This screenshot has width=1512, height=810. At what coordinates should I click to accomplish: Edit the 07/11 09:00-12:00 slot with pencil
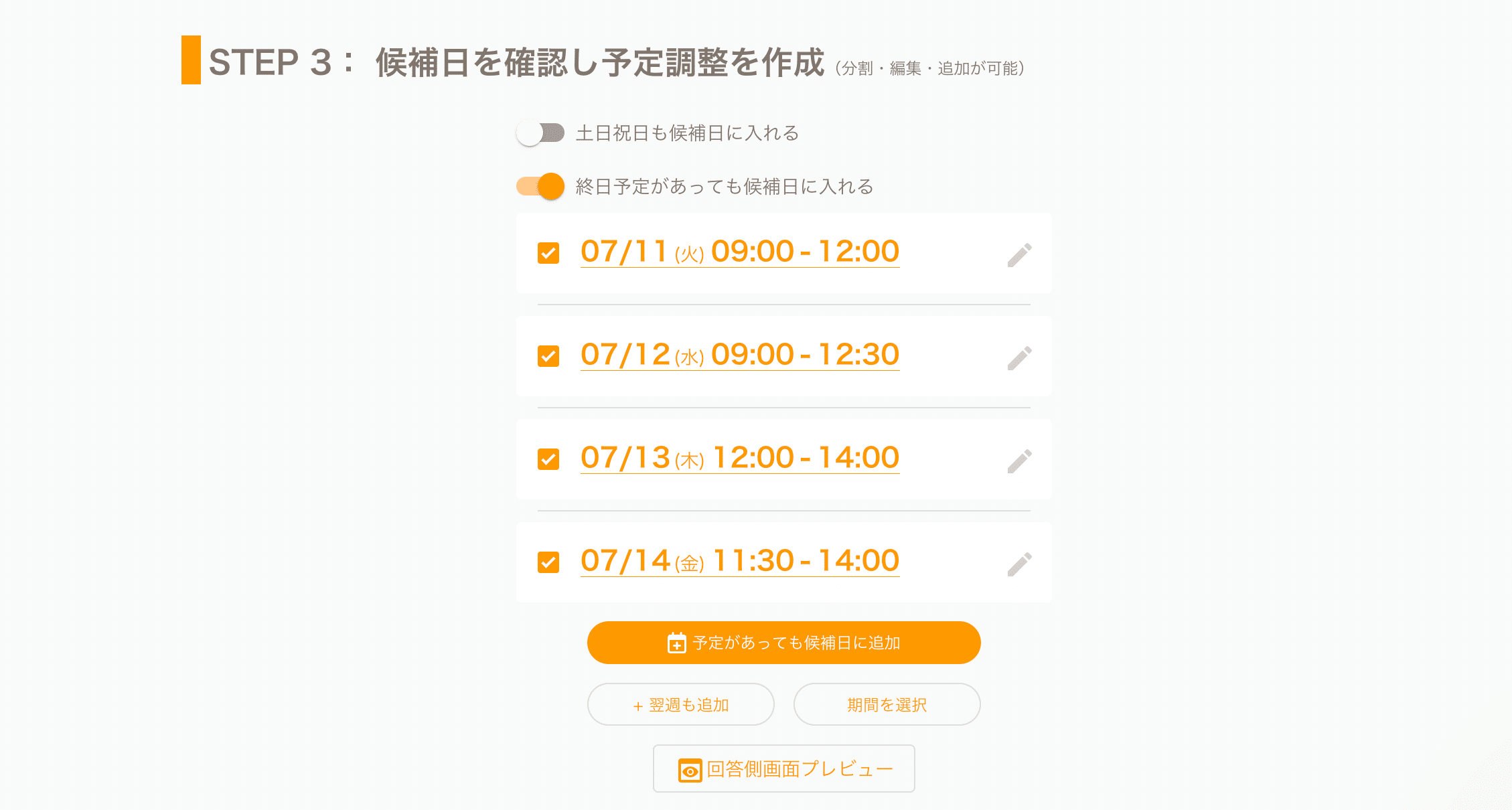click(1019, 254)
